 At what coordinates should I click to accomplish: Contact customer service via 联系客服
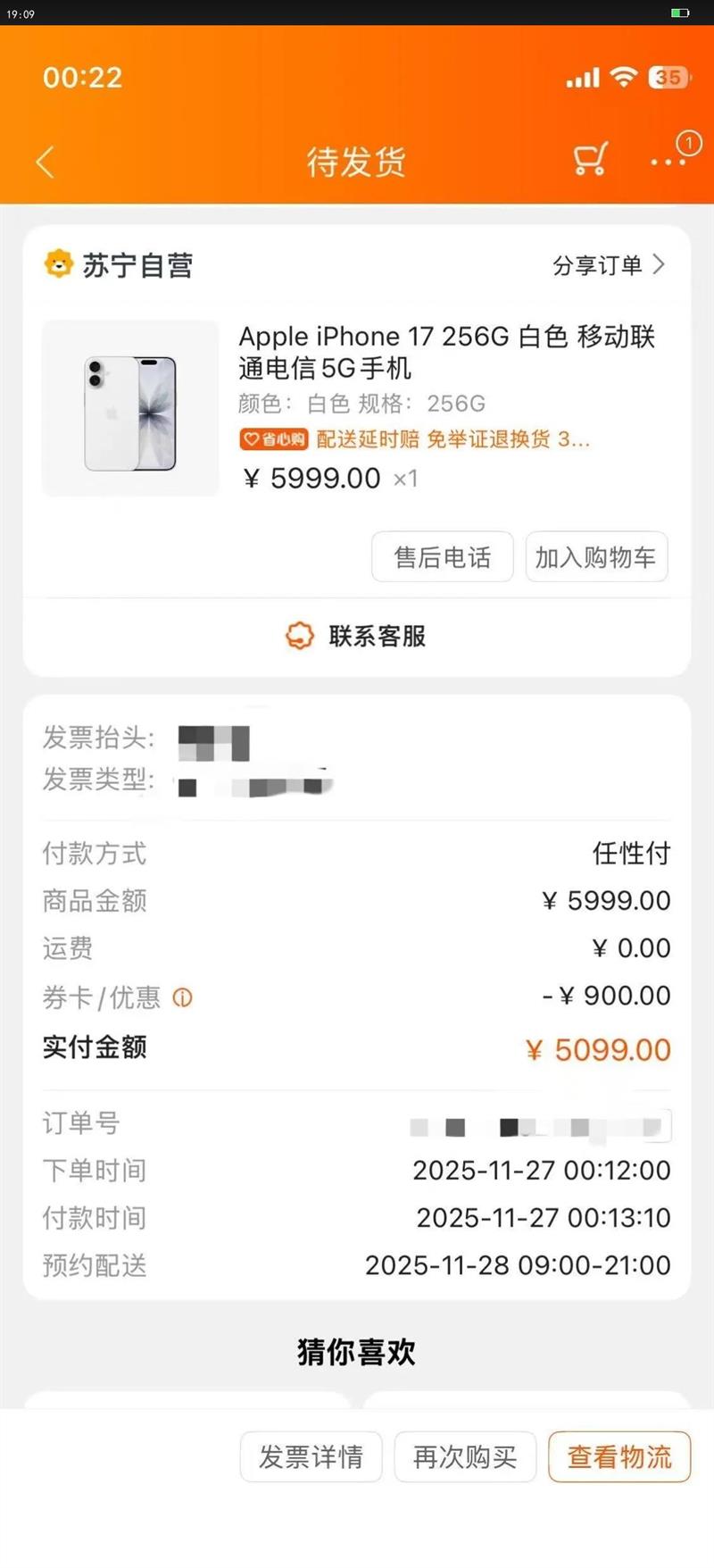pyautogui.click(x=356, y=636)
